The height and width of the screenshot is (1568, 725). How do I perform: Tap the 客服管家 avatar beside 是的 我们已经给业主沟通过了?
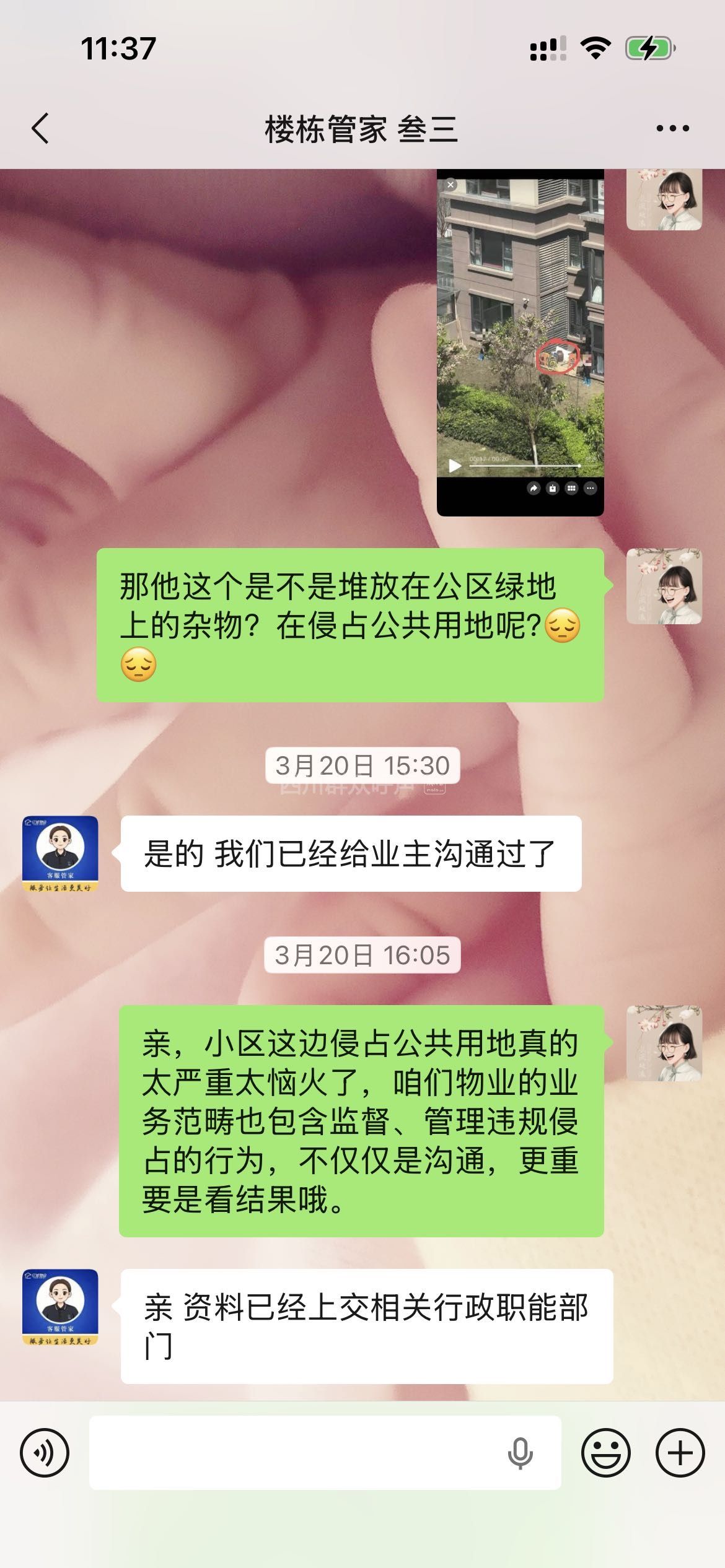[60, 854]
